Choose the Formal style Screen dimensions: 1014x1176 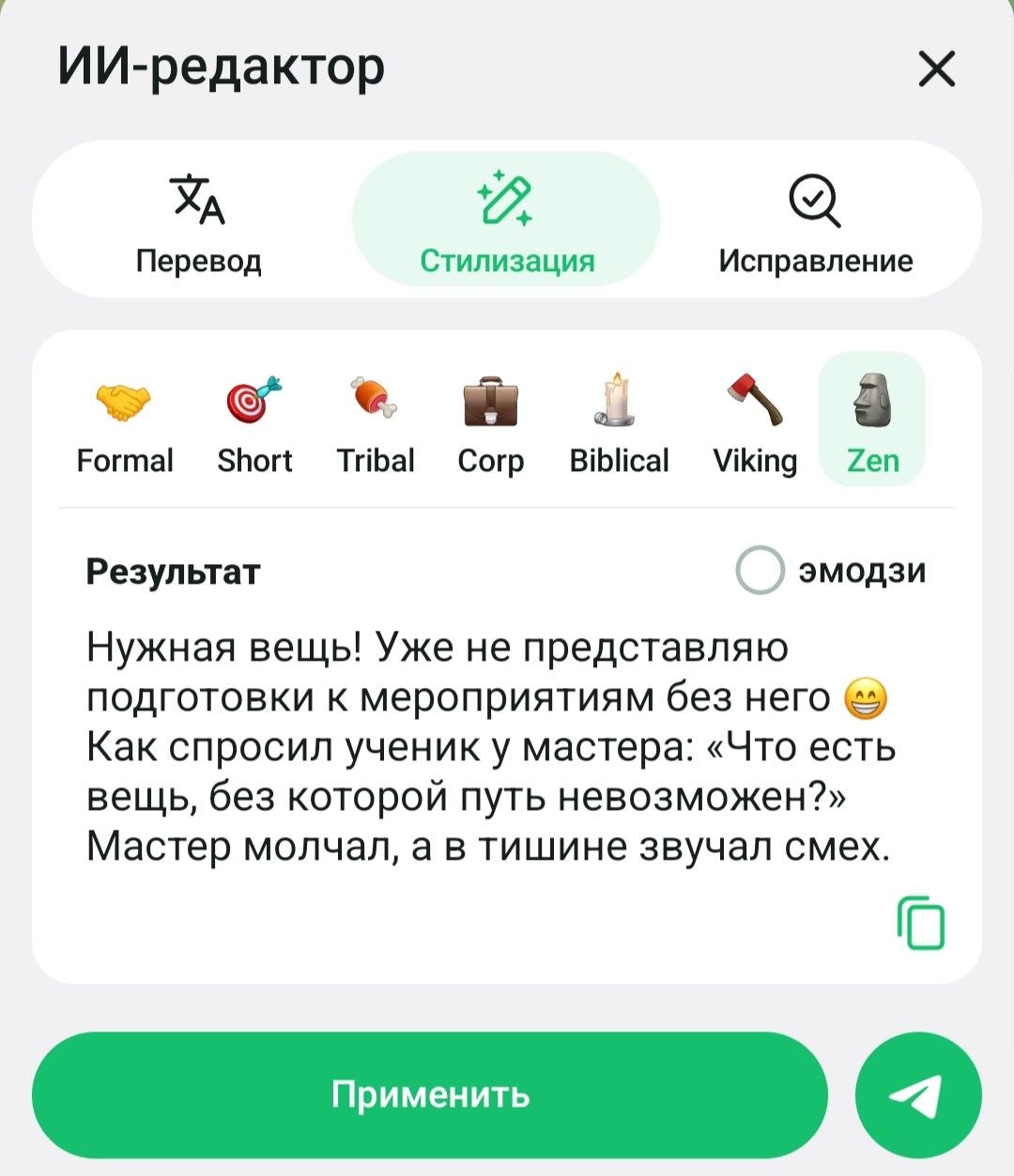[125, 422]
